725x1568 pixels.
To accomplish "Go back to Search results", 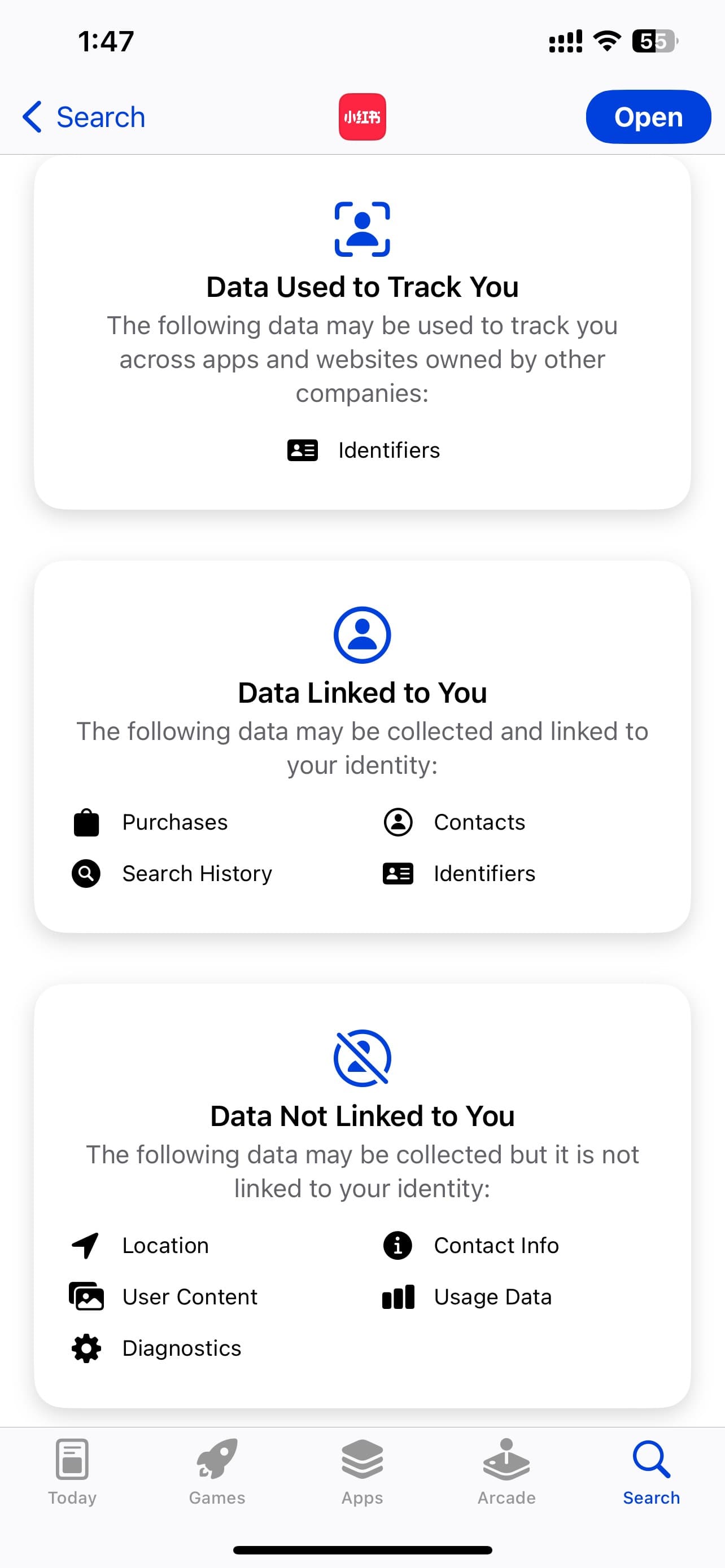I will 84,117.
